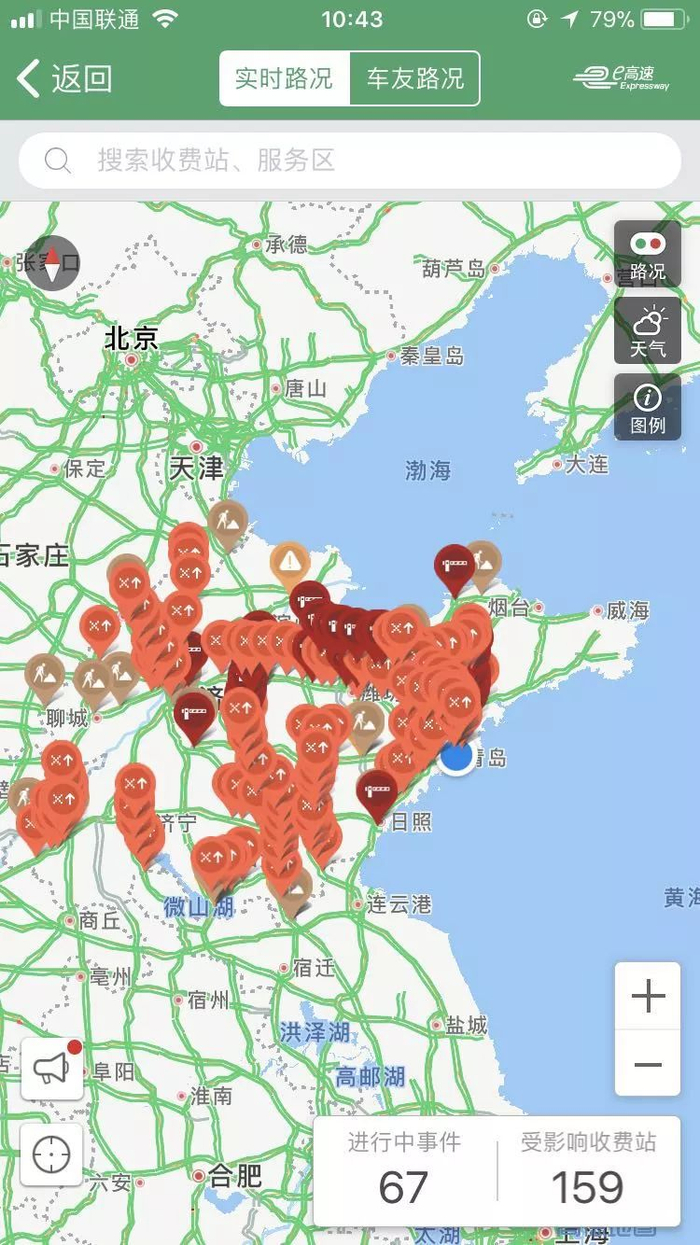The image size is (700, 1245).
Task: Go back using the 返回 button
Action: (64, 78)
